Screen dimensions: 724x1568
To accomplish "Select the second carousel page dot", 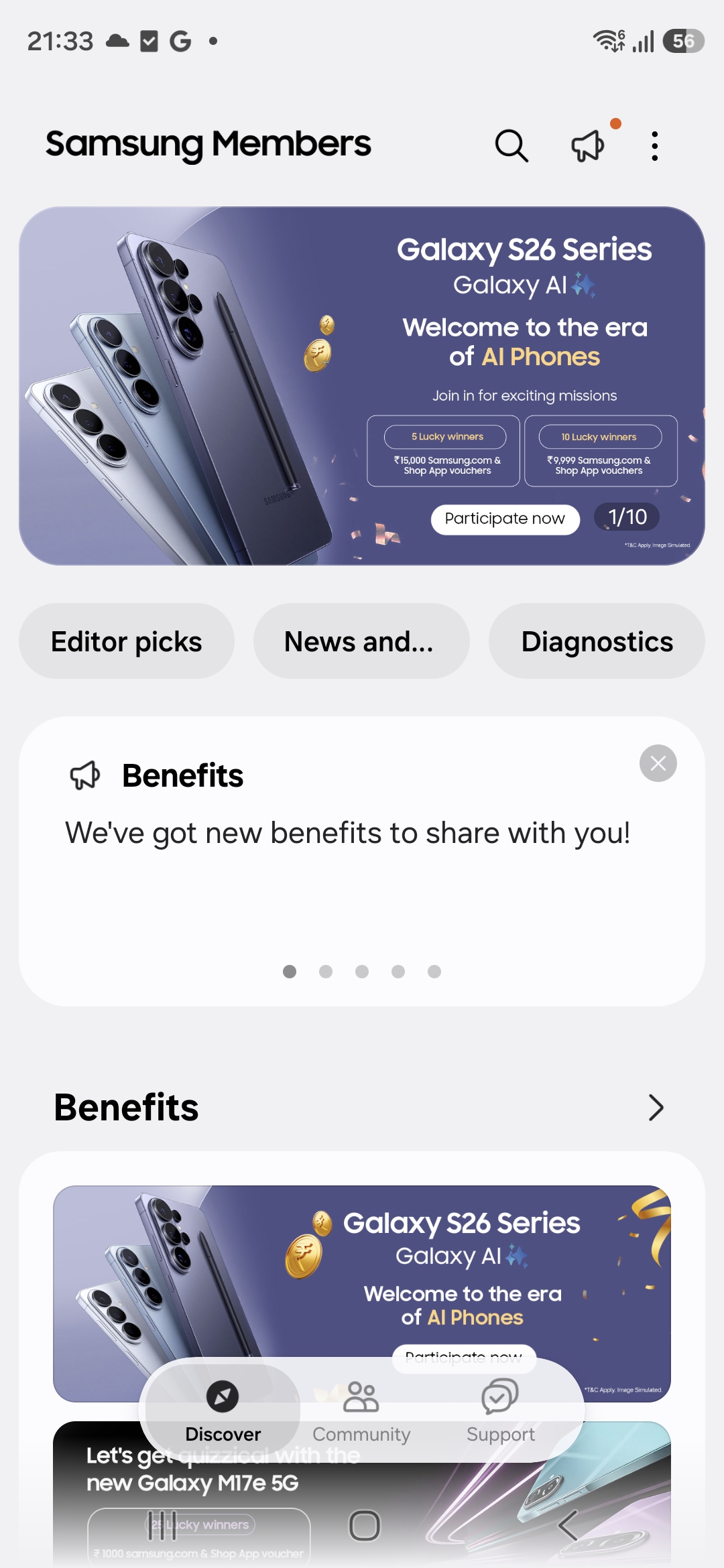I will point(326,972).
